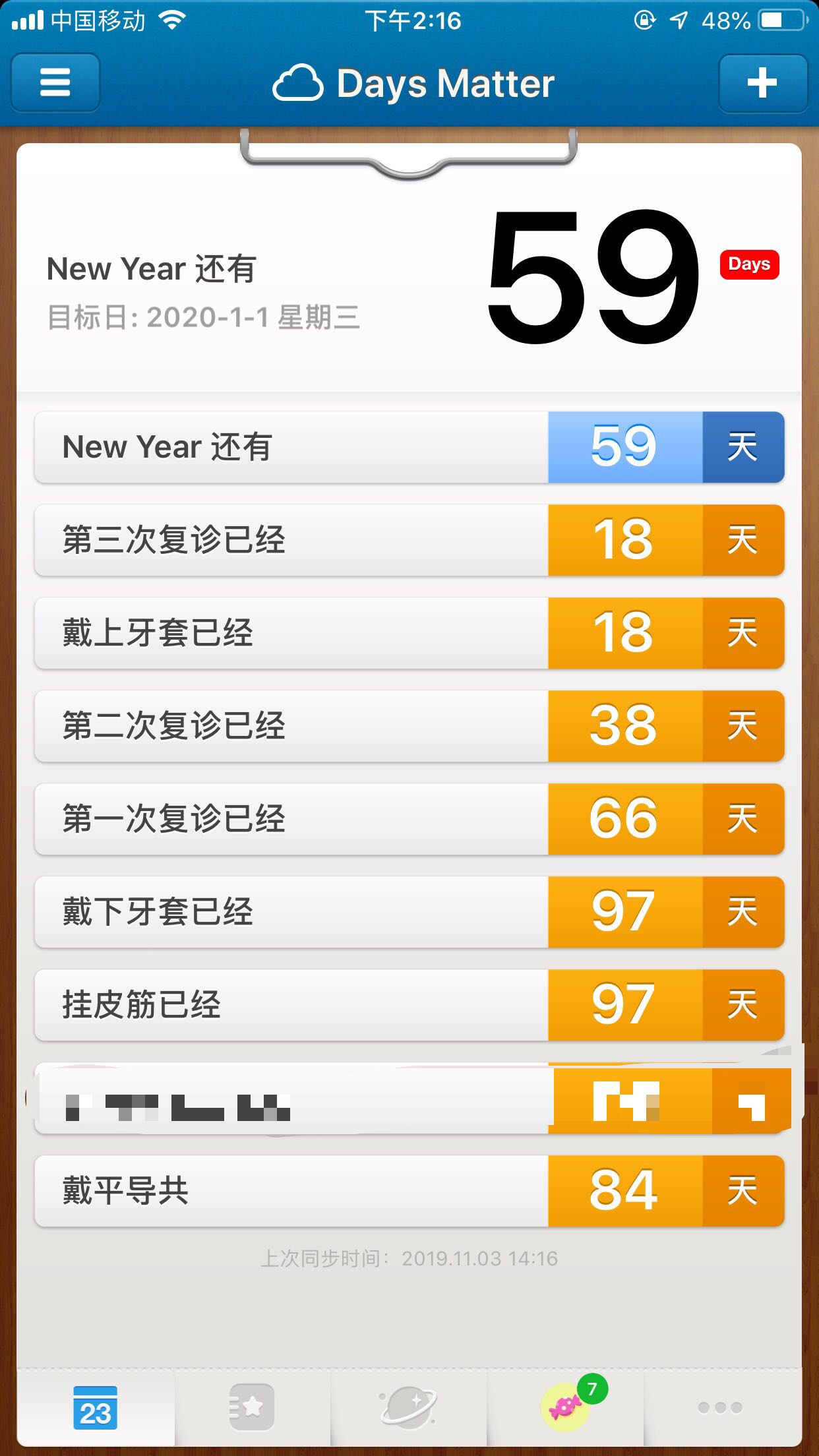Open the hamburger drawer menu
Viewport: 819px width, 1456px height.
pyautogui.click(x=55, y=83)
